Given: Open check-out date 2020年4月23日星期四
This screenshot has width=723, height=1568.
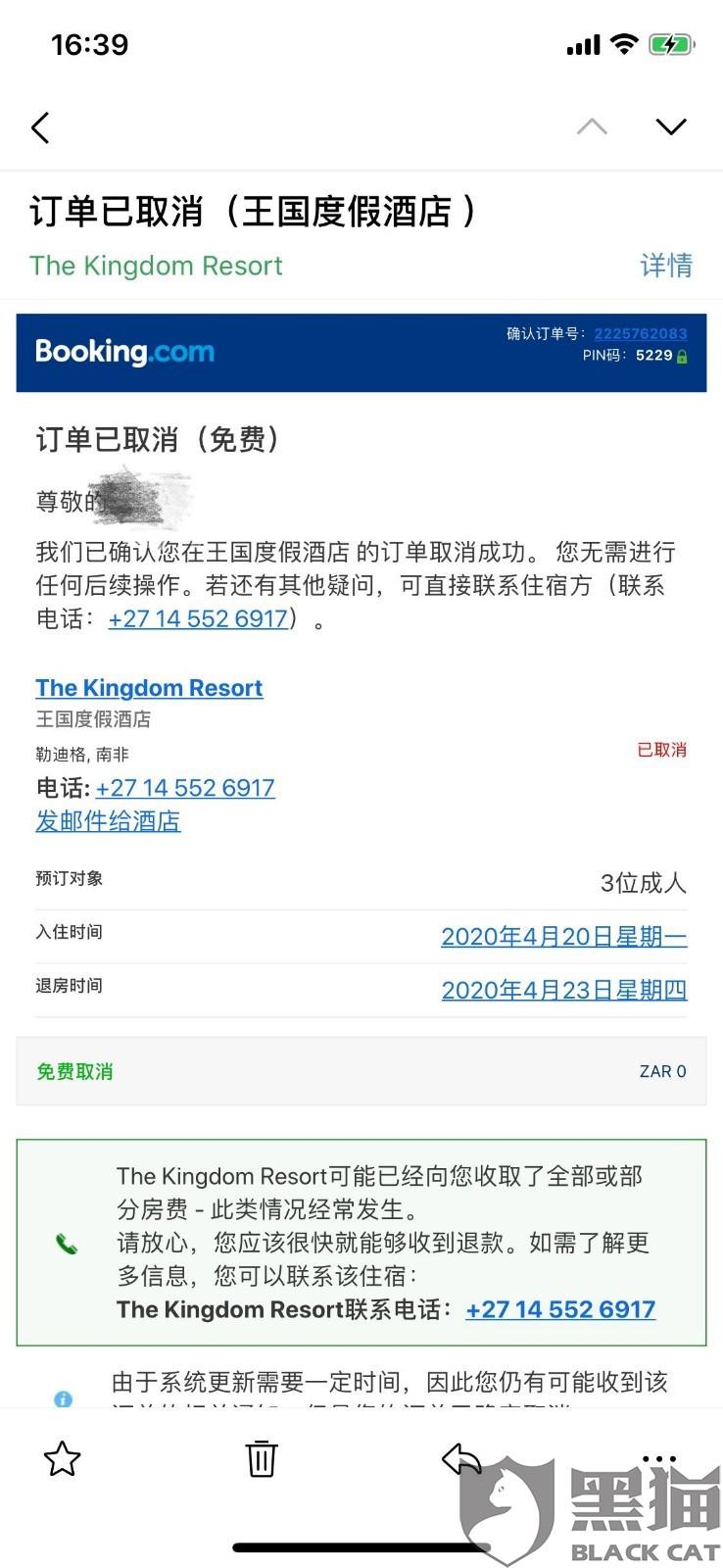Looking at the screenshot, I should (564, 991).
